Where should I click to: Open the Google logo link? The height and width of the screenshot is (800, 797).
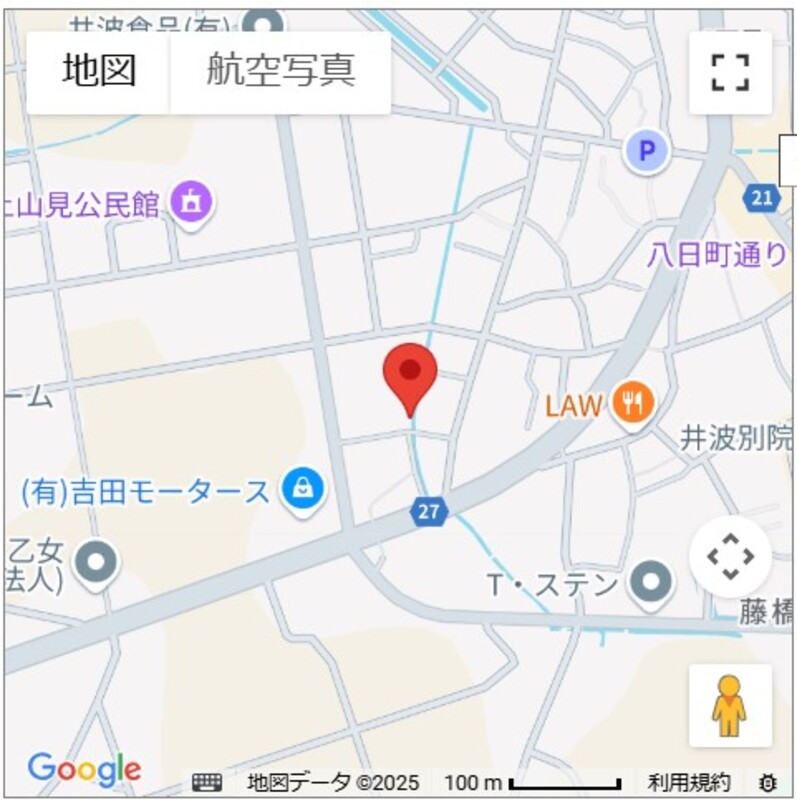[x=84, y=768]
